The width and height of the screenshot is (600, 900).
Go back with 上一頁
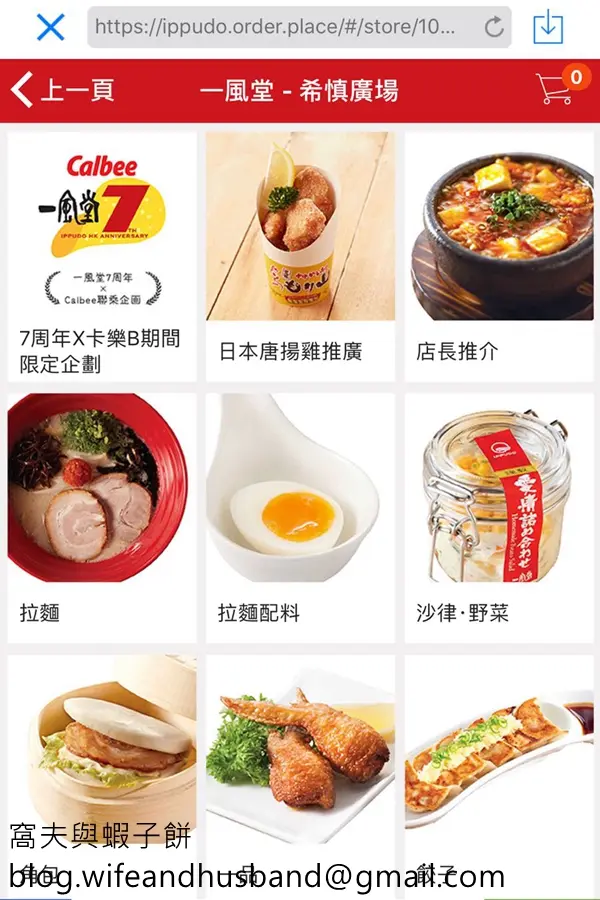tap(62, 90)
